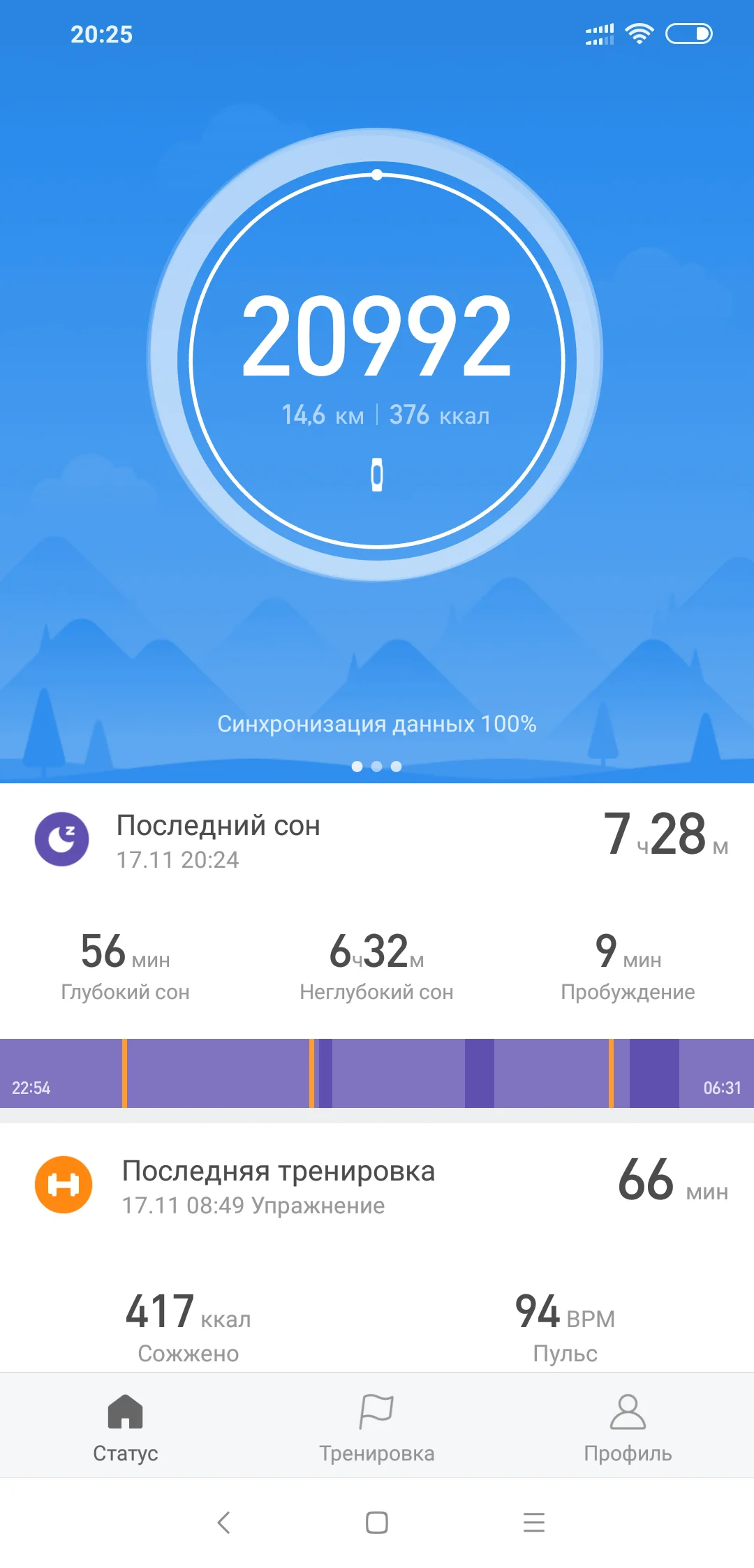Select the second page indicator dot
The image size is (754, 1568).
pyautogui.click(x=377, y=767)
